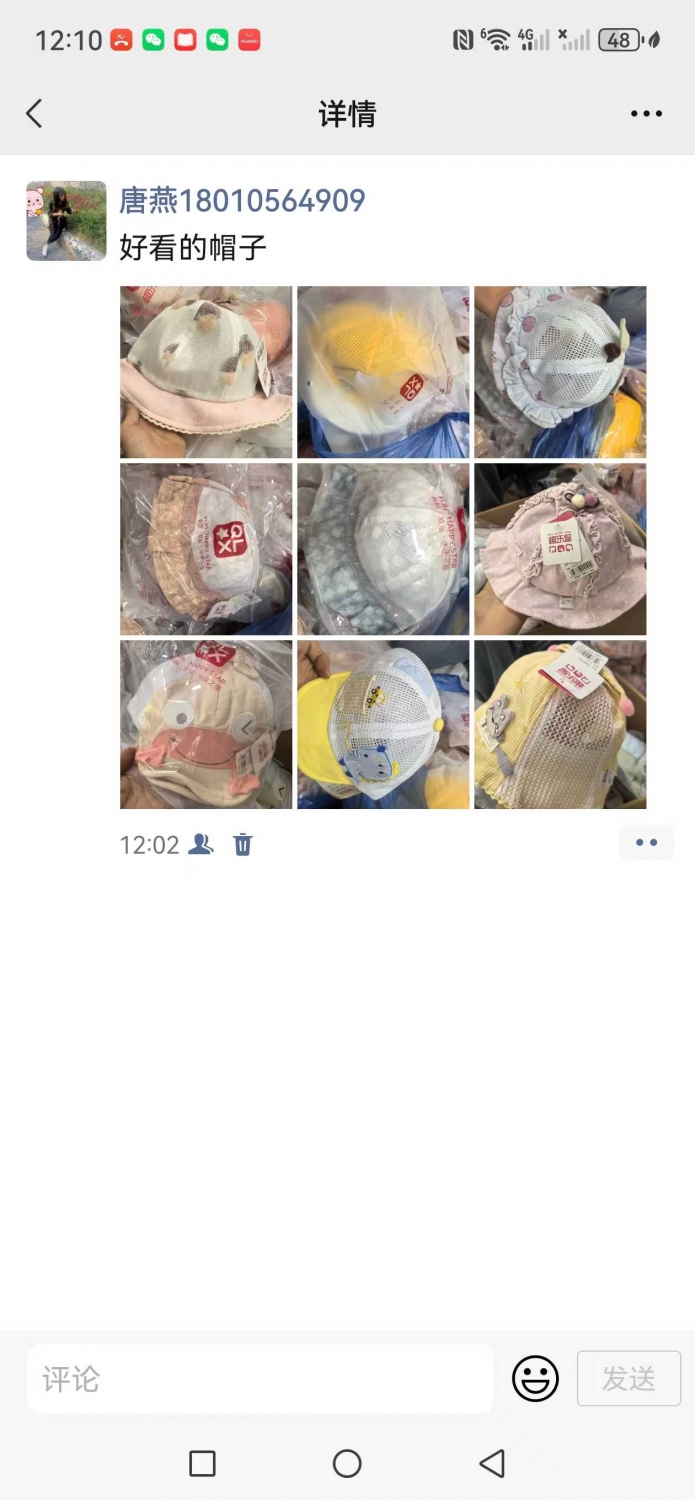View the photo of the duck-face hat
The height and width of the screenshot is (1500, 695).
[206, 725]
